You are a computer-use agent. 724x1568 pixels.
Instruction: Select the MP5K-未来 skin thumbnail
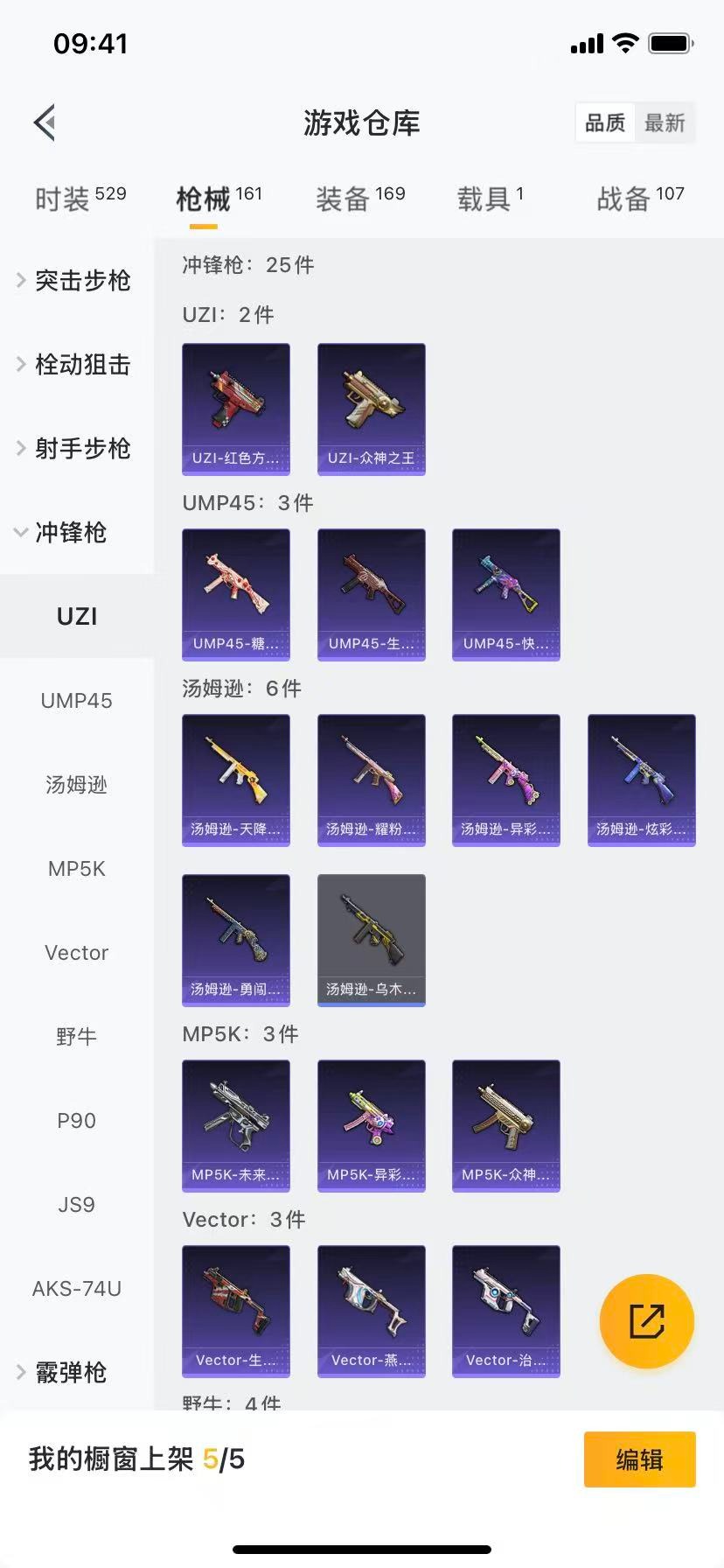click(235, 1126)
